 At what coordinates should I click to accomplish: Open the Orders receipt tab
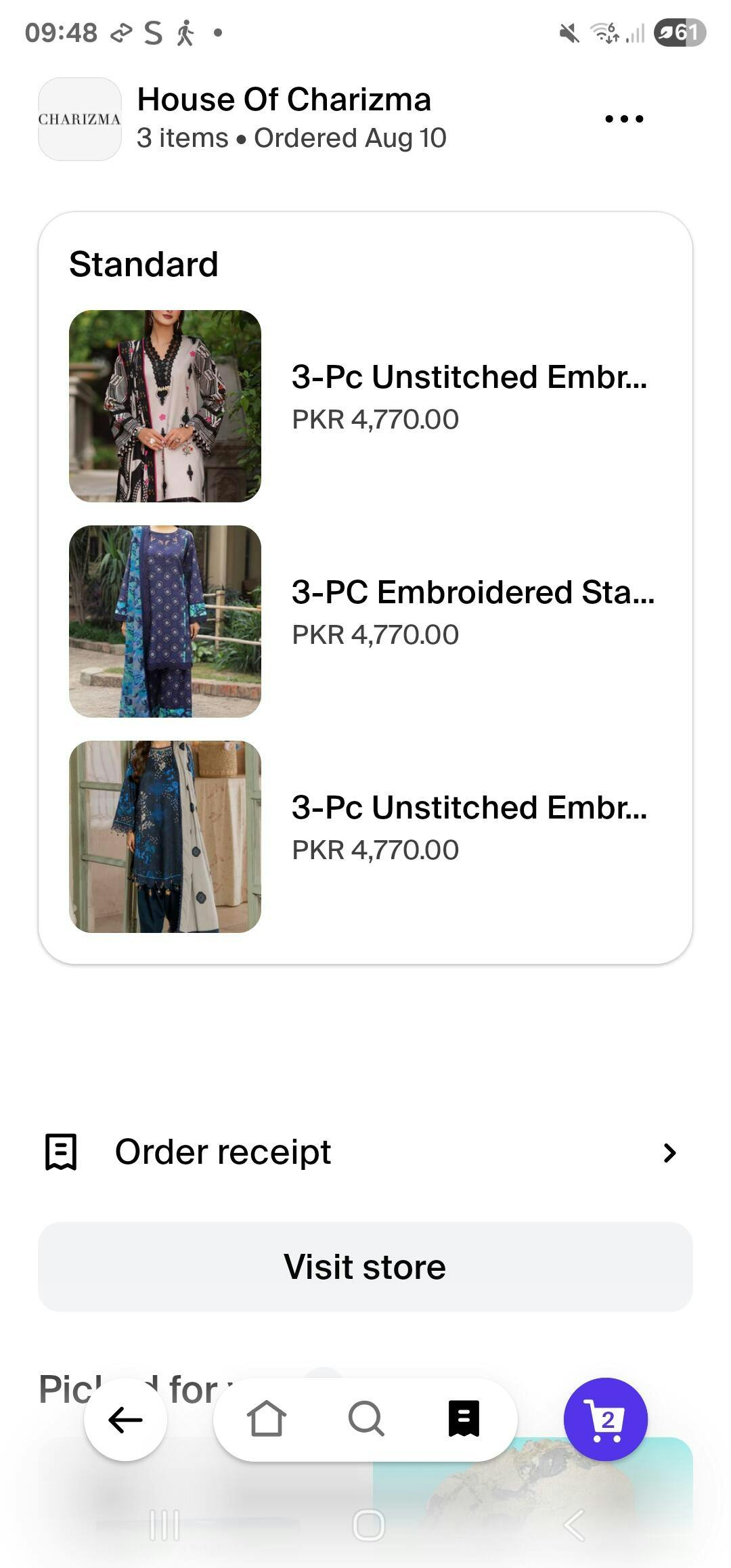point(464,1418)
